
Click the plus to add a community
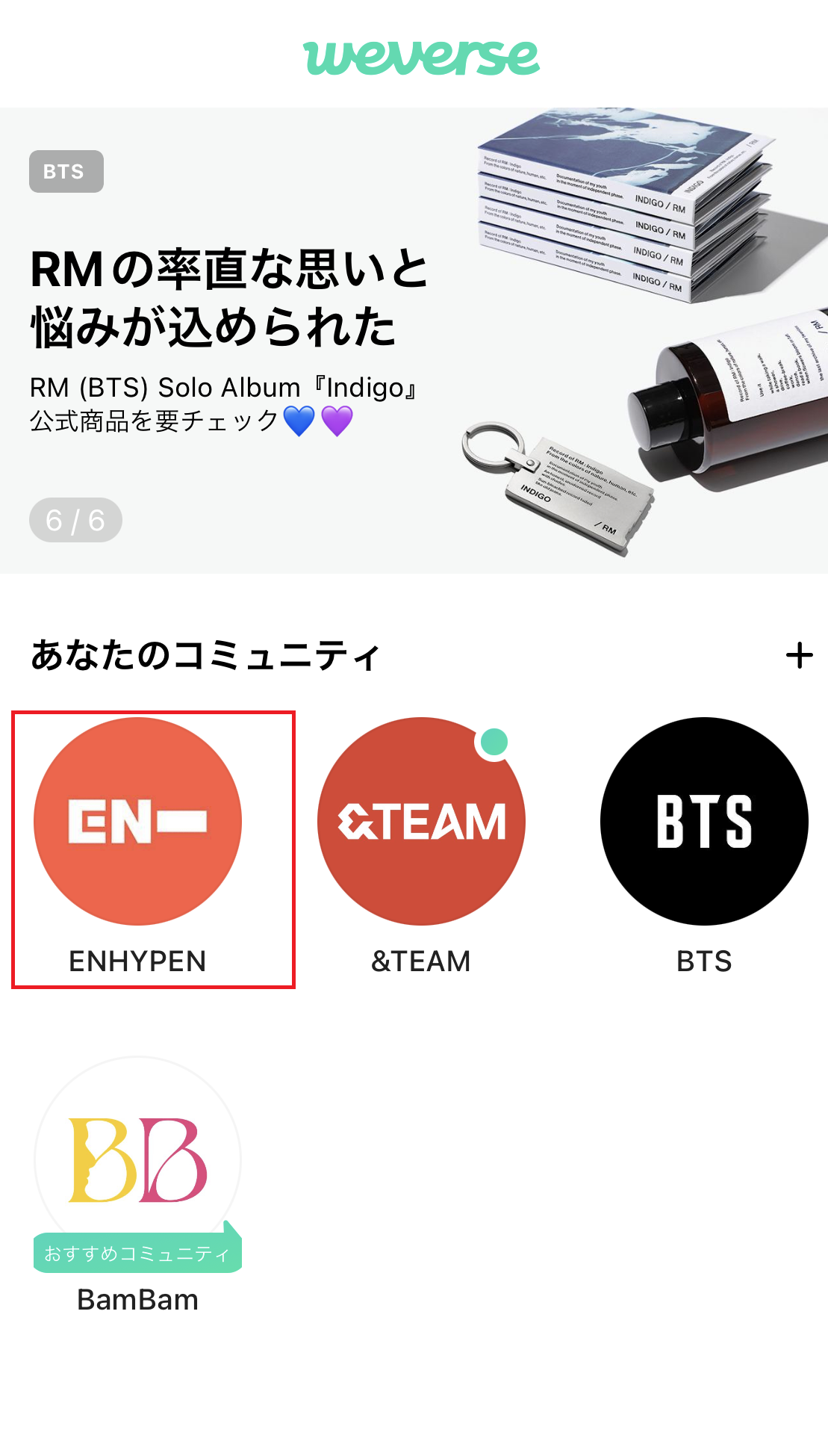(x=801, y=656)
